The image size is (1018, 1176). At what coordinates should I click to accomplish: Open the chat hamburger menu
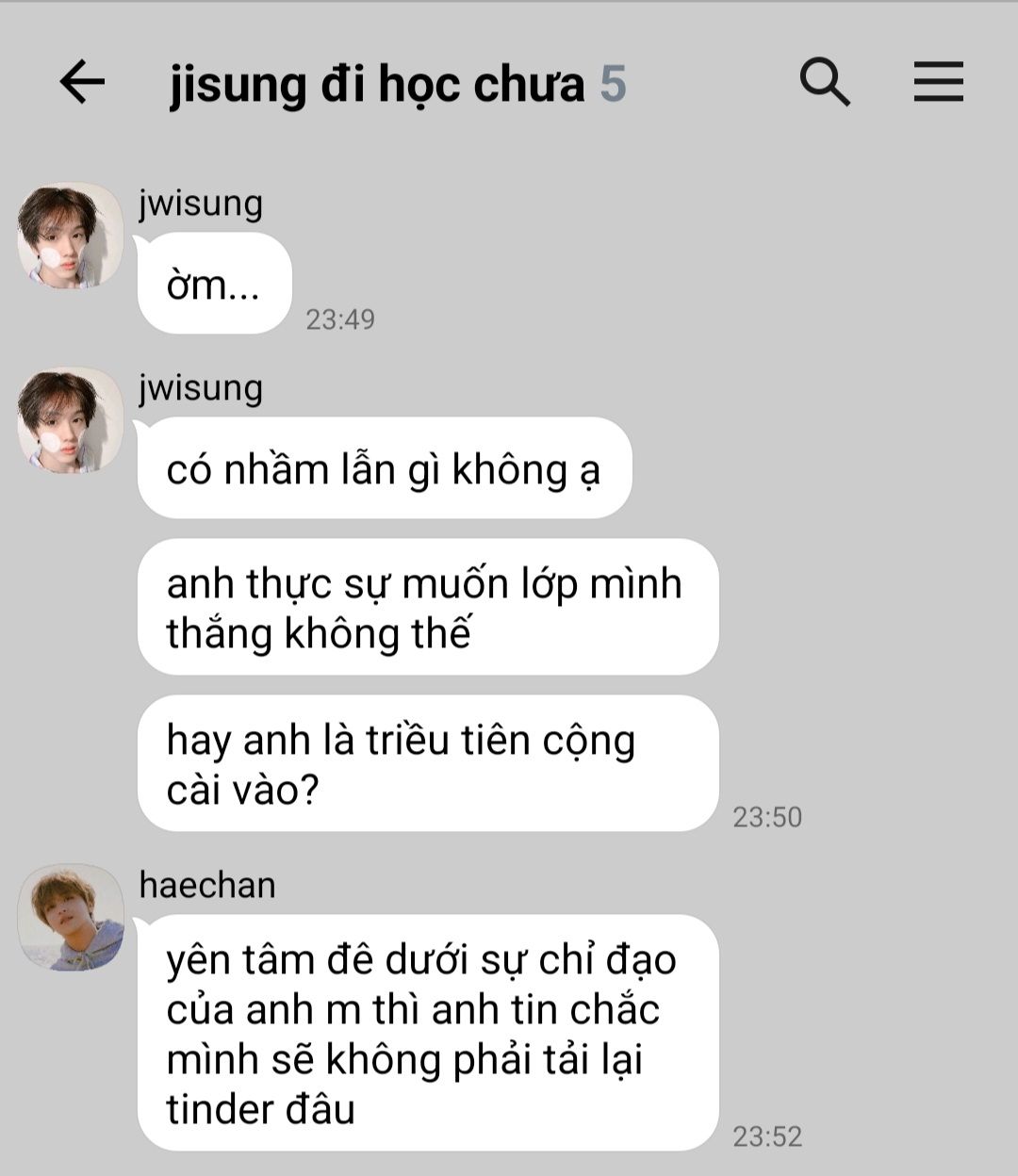tap(938, 82)
